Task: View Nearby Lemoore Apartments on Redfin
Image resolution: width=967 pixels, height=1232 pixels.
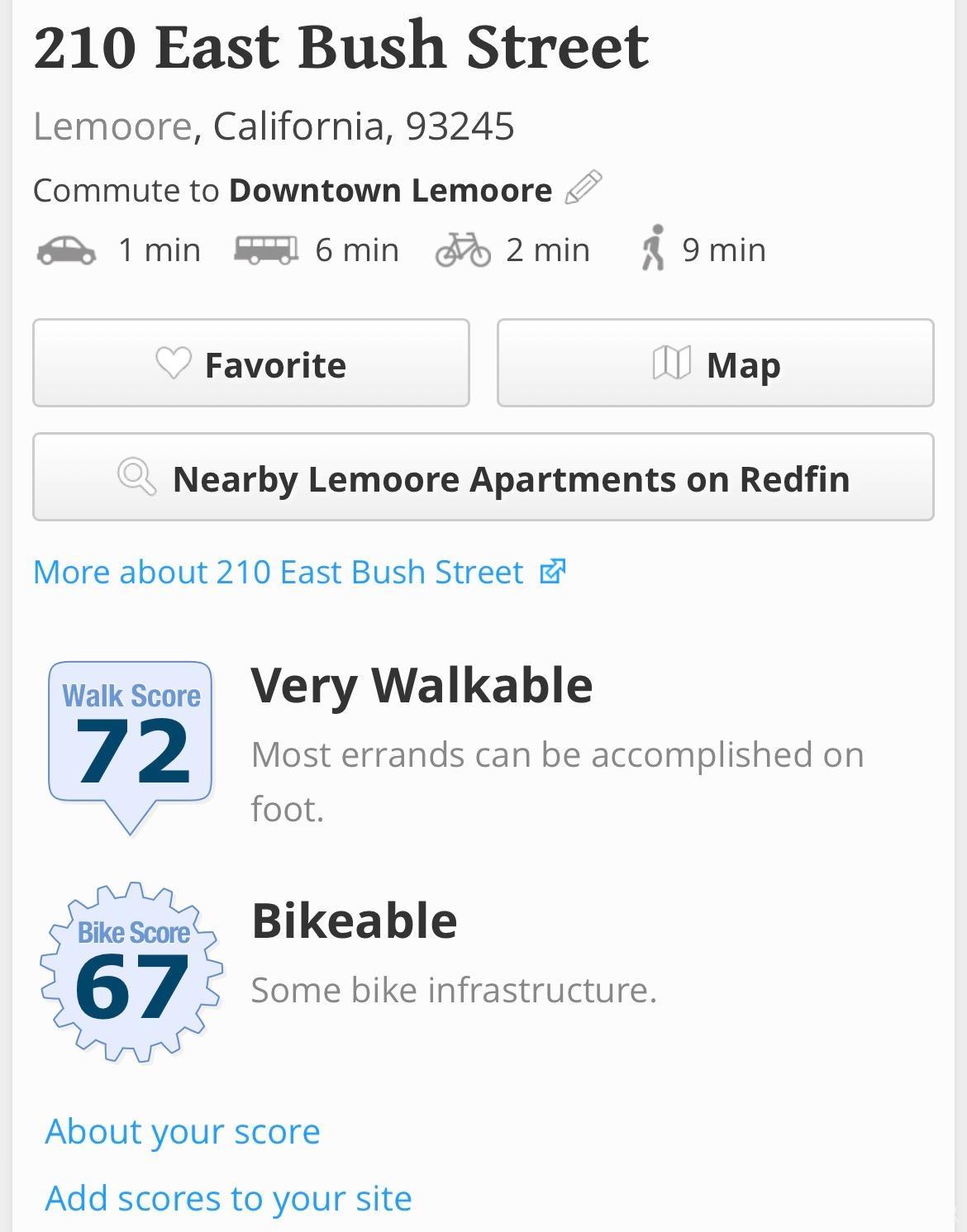Action: (483, 478)
